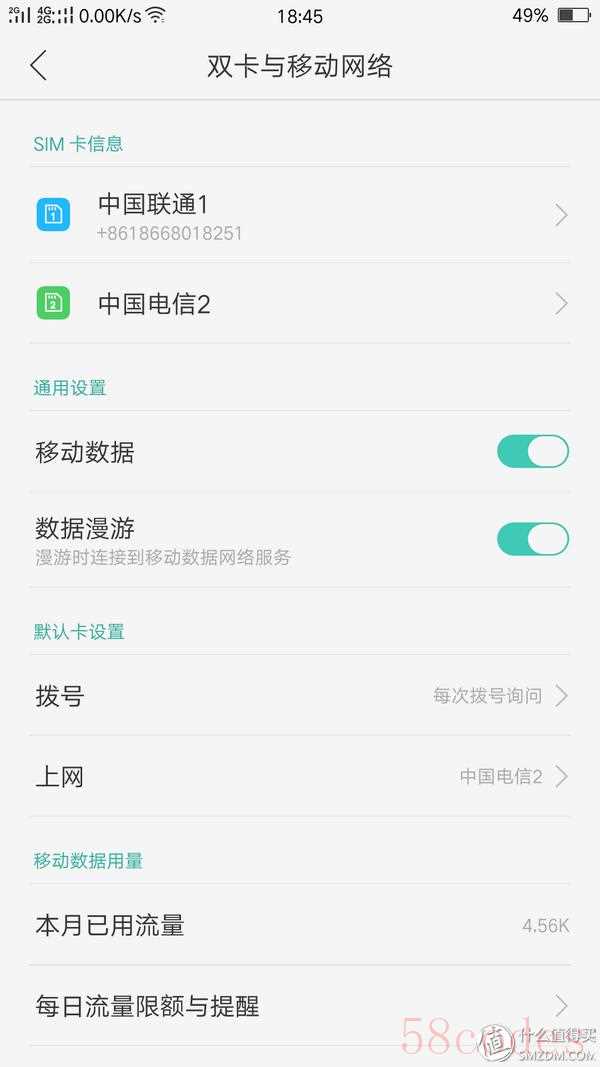Open 每日流量限额与提醒
Viewport: 600px width, 1067px height.
(x=300, y=1006)
